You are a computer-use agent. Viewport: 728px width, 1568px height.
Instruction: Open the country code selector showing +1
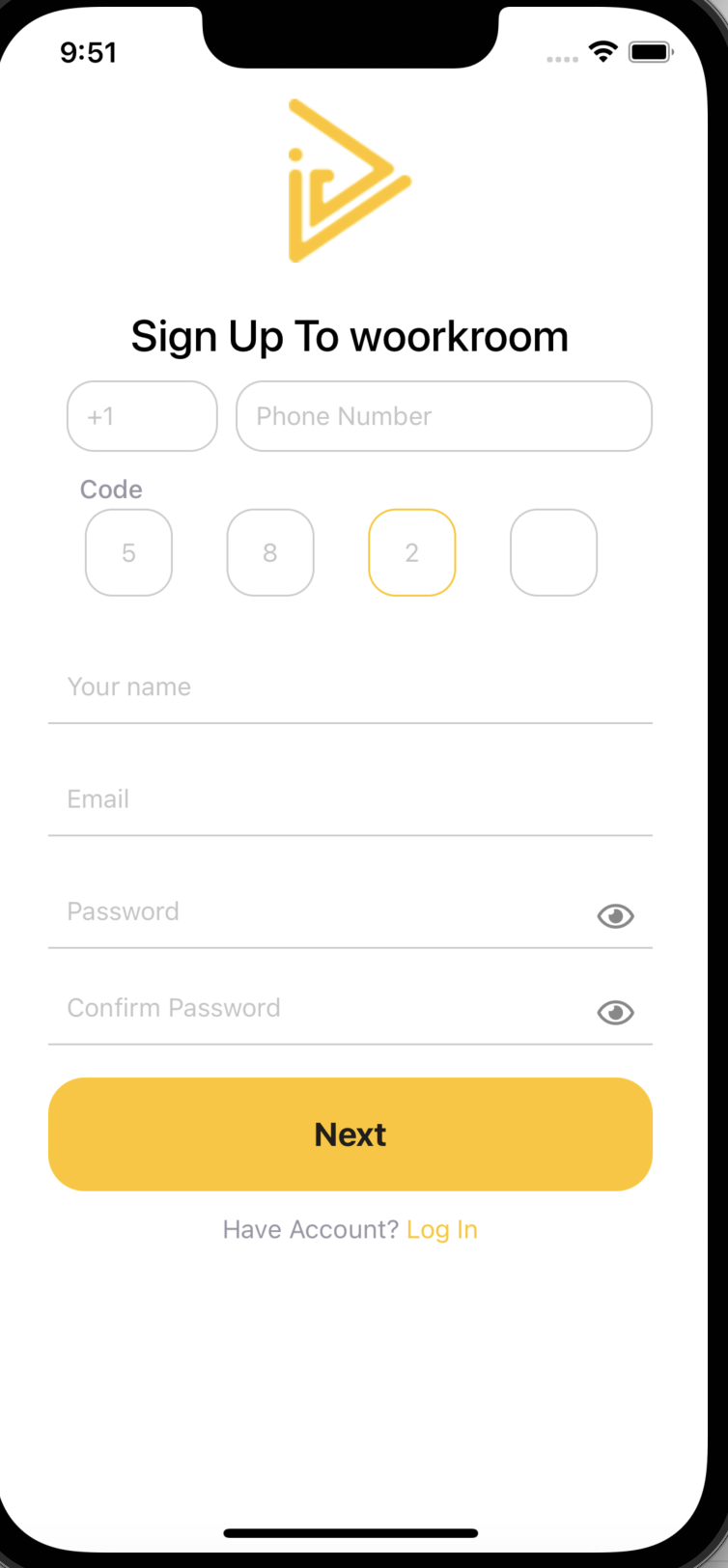[142, 416]
